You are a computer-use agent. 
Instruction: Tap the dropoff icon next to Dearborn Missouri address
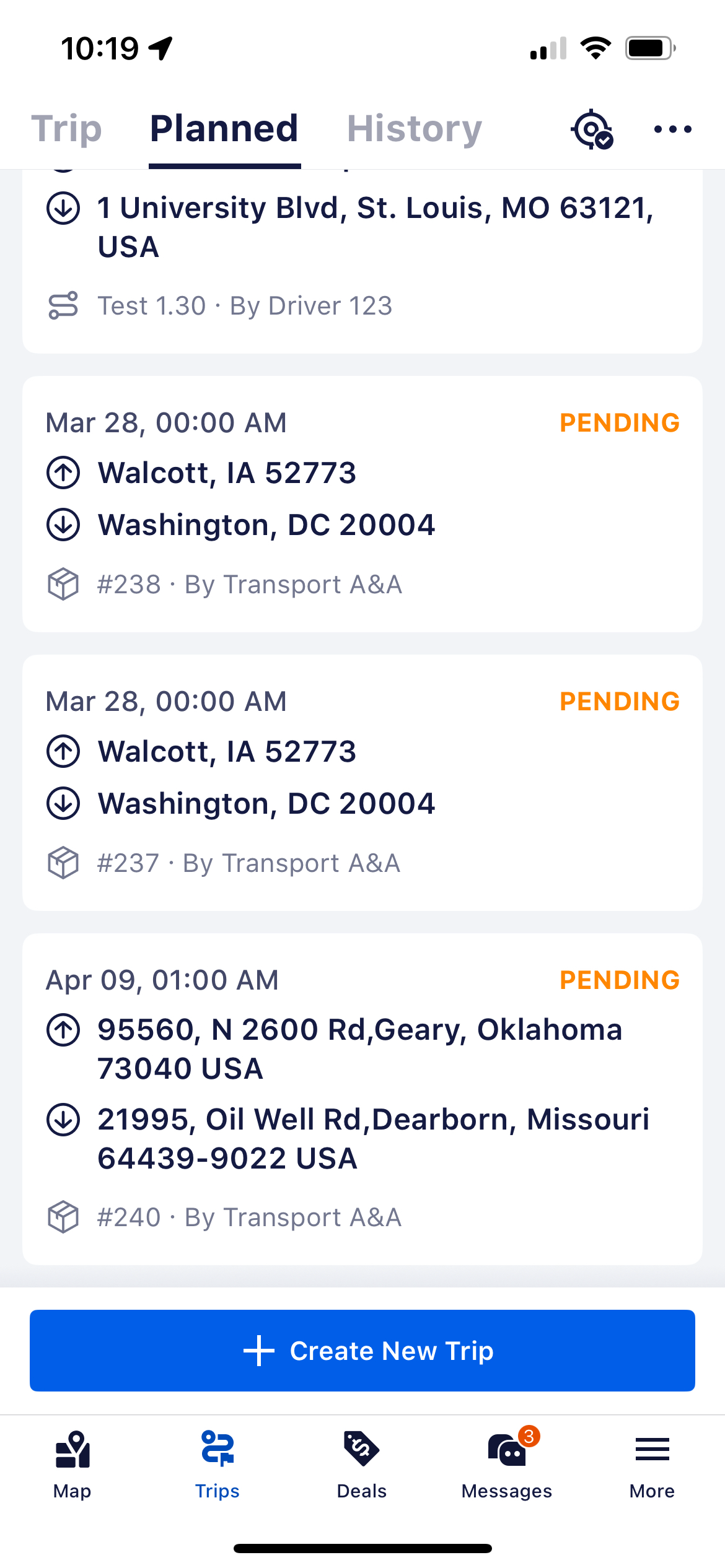[63, 1120]
